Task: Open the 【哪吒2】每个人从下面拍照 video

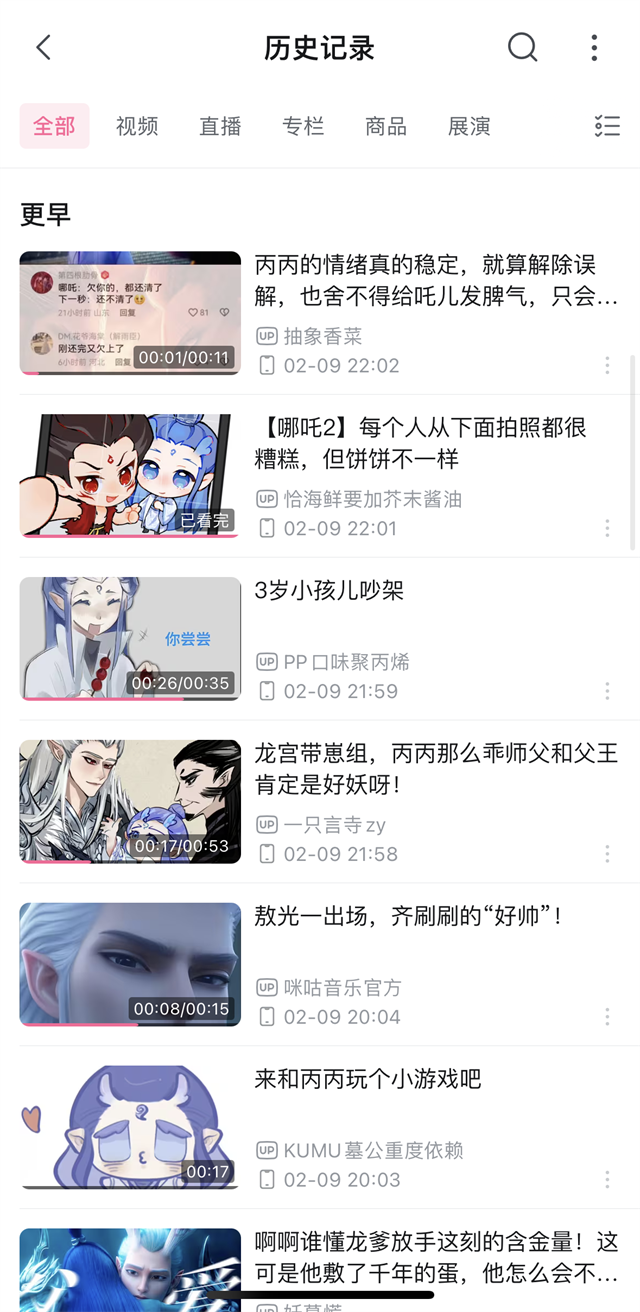Action: (420, 443)
